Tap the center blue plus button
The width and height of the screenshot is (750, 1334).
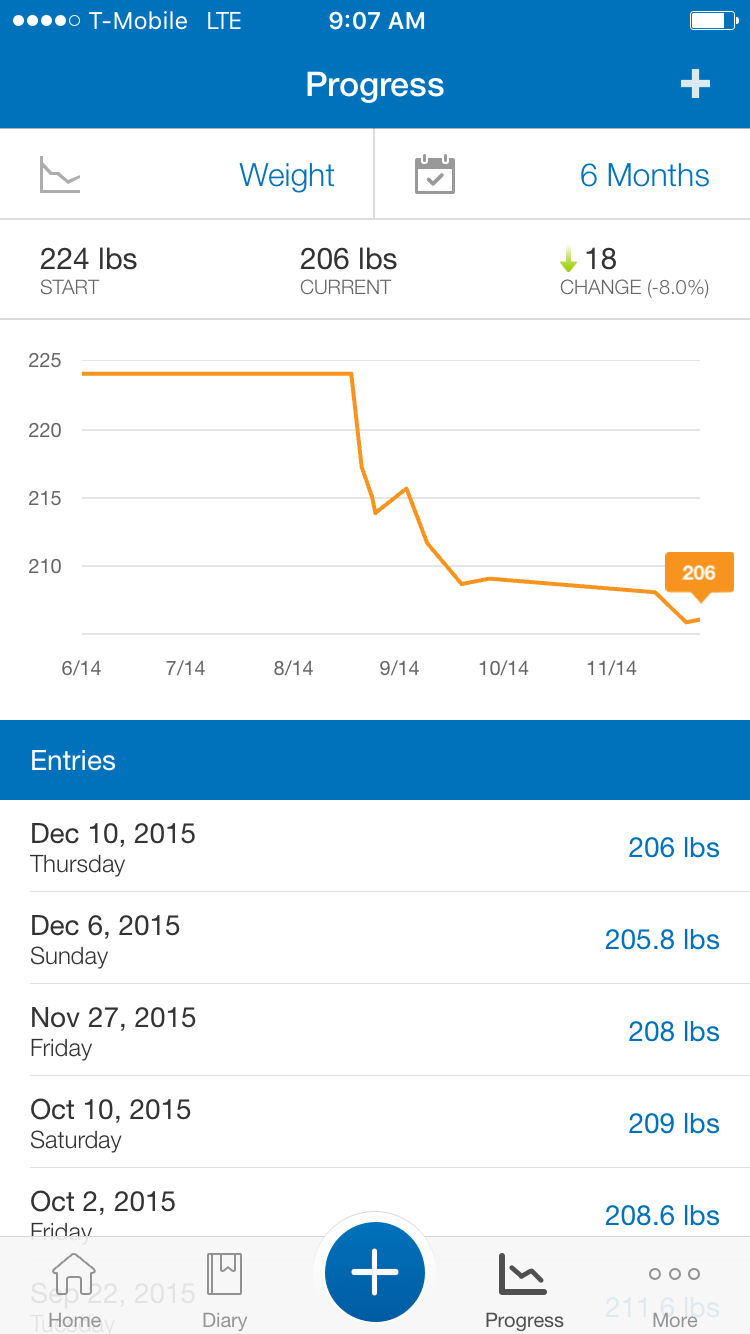tap(375, 1273)
